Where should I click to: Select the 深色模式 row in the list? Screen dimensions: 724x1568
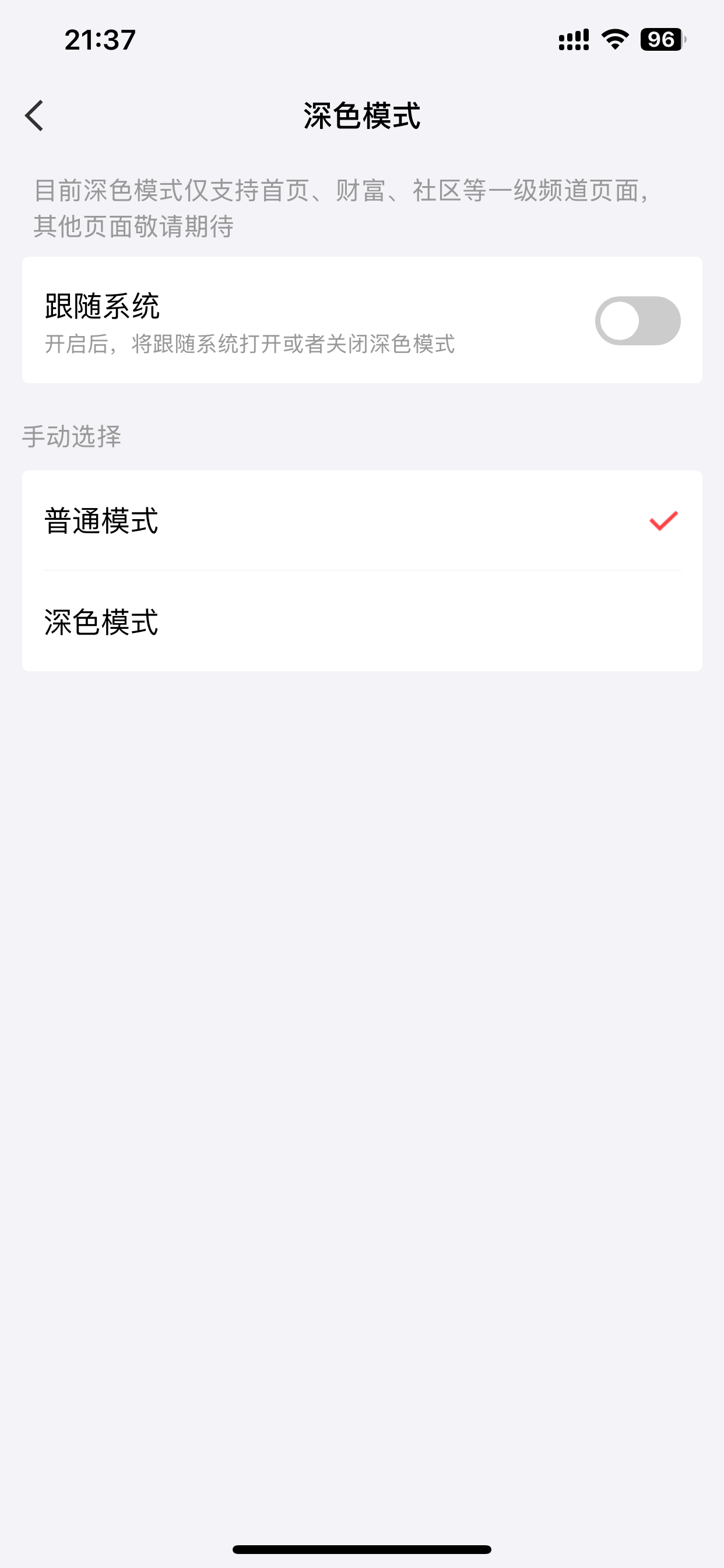[x=361, y=622]
